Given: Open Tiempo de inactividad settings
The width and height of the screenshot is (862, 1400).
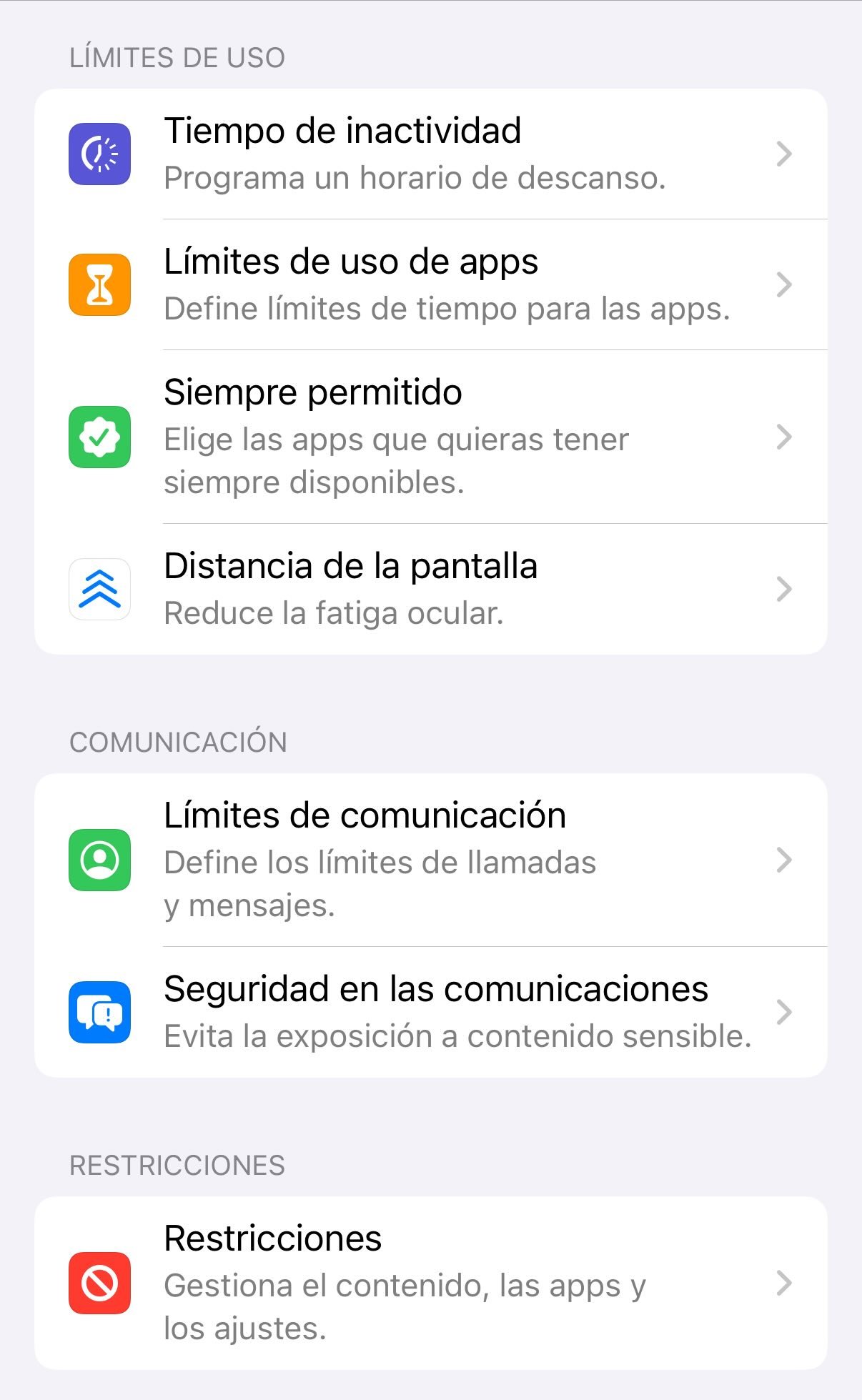Looking at the screenshot, I should tap(431, 154).
